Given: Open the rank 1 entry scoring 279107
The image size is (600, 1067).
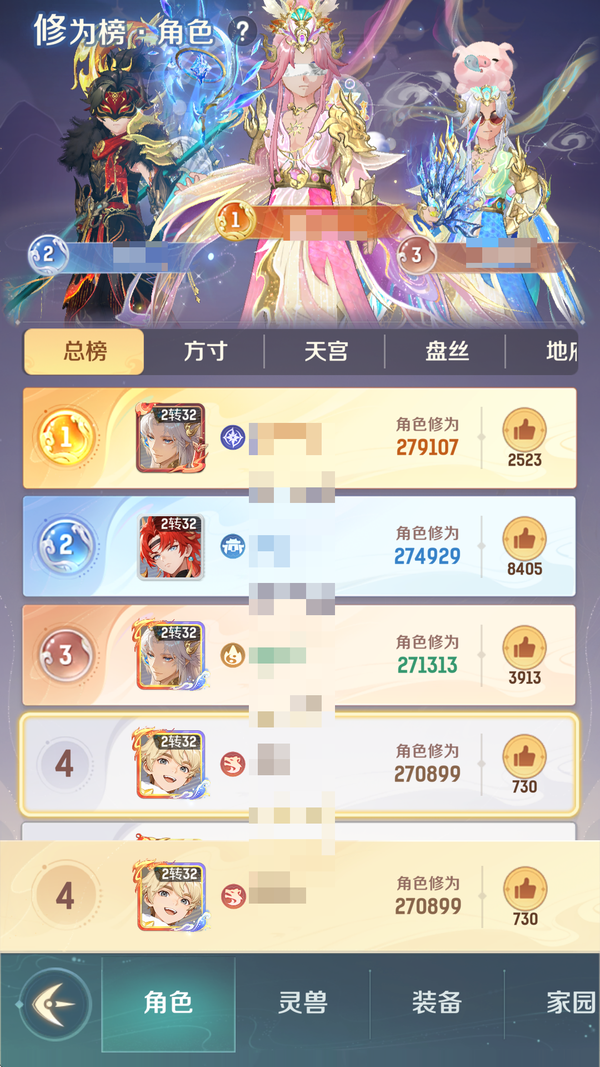Looking at the screenshot, I should point(300,438).
